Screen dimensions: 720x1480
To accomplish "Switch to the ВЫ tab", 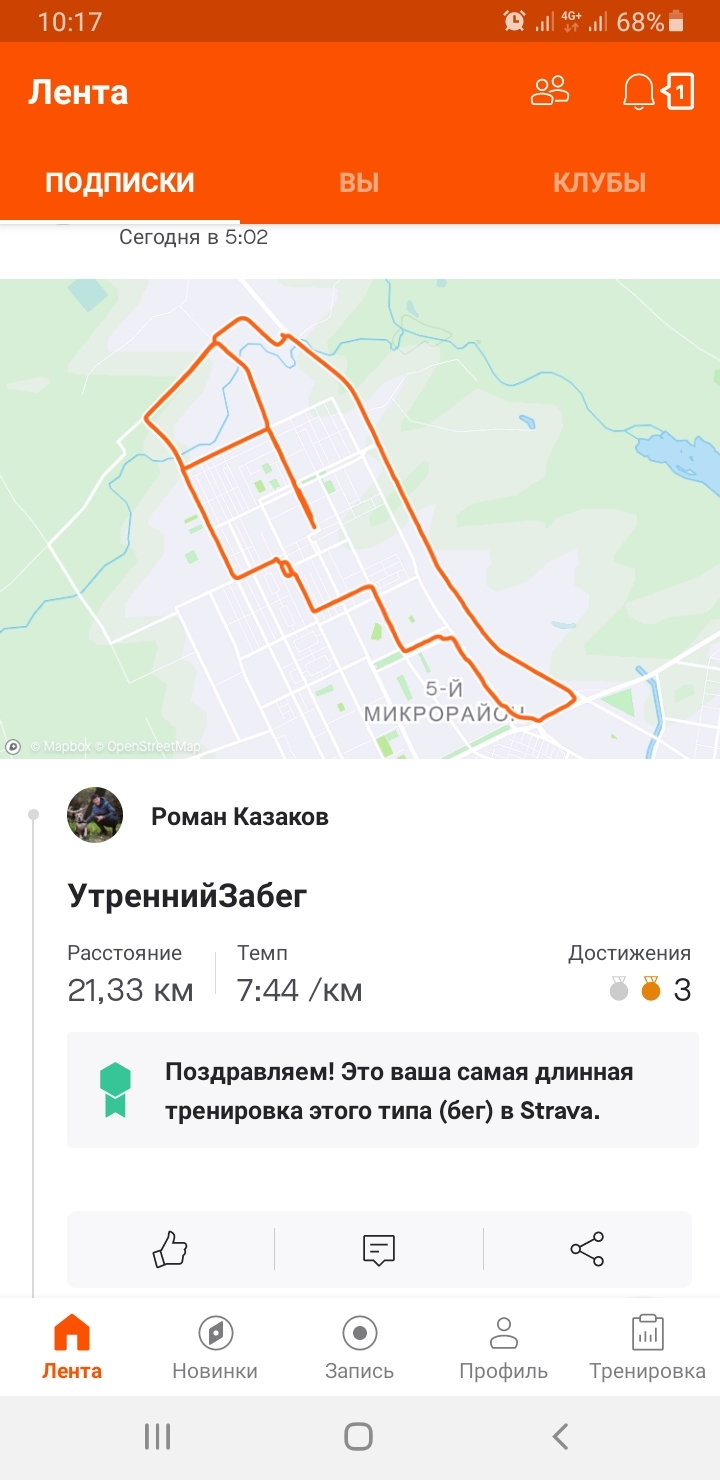I will tap(359, 183).
